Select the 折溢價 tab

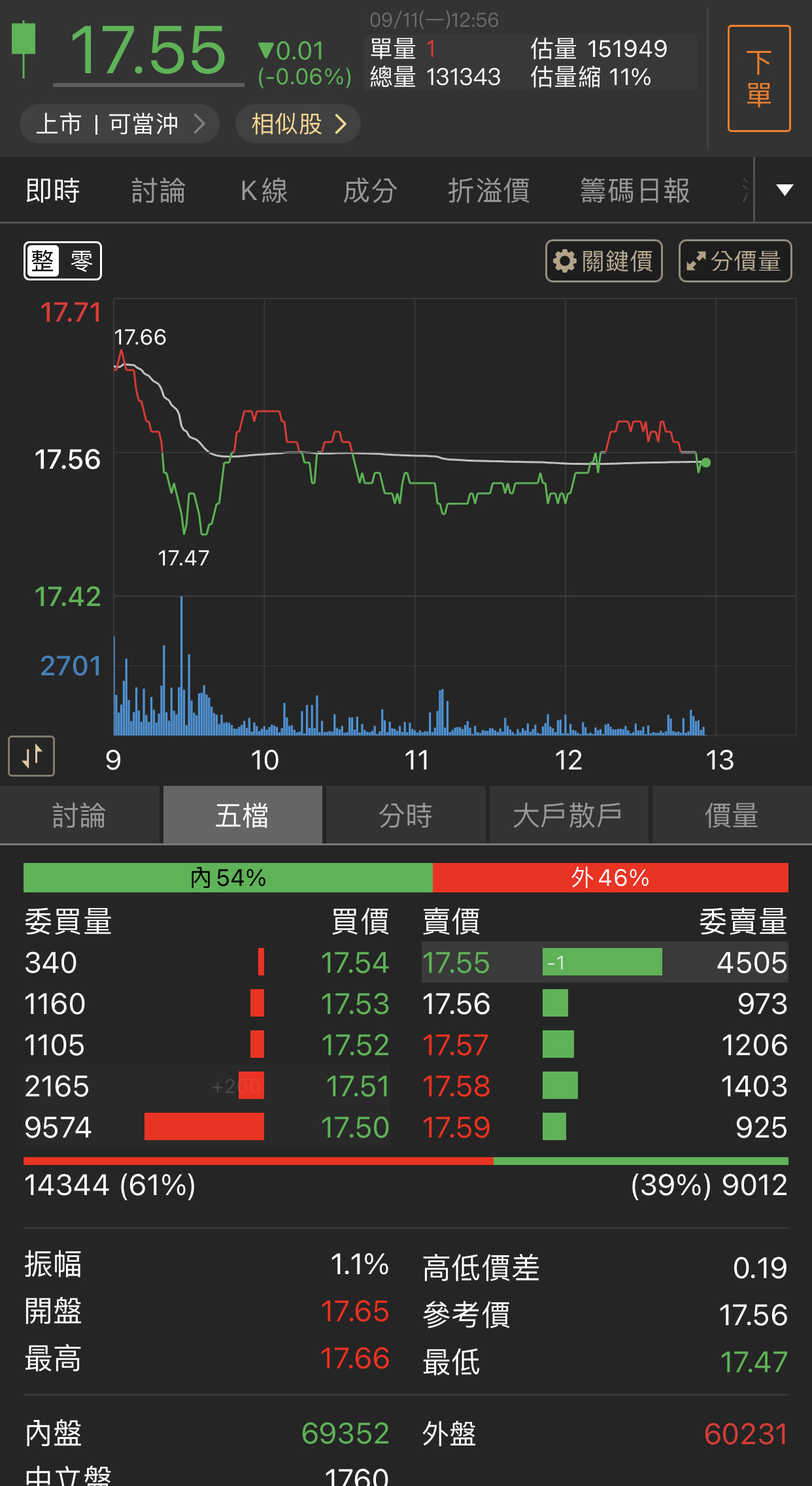(x=488, y=191)
